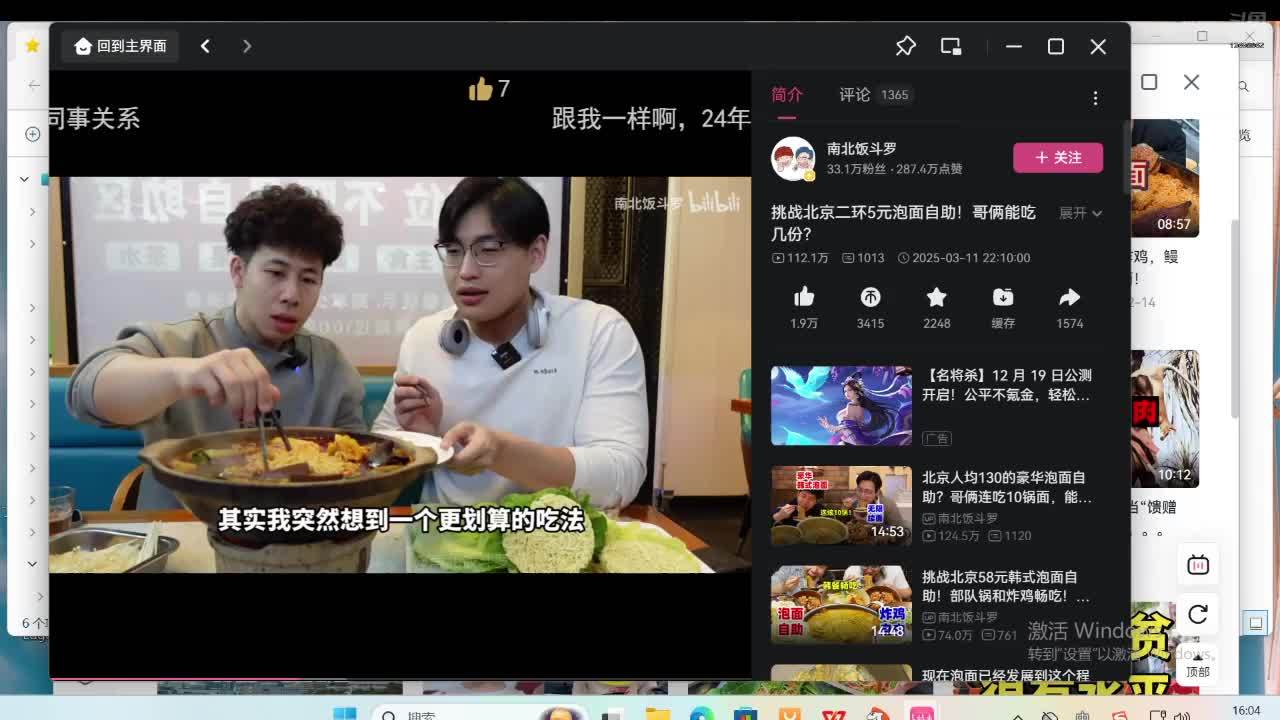The height and width of the screenshot is (720, 1280).
Task: Maximize the Bilibili window
Action: coord(1055,46)
